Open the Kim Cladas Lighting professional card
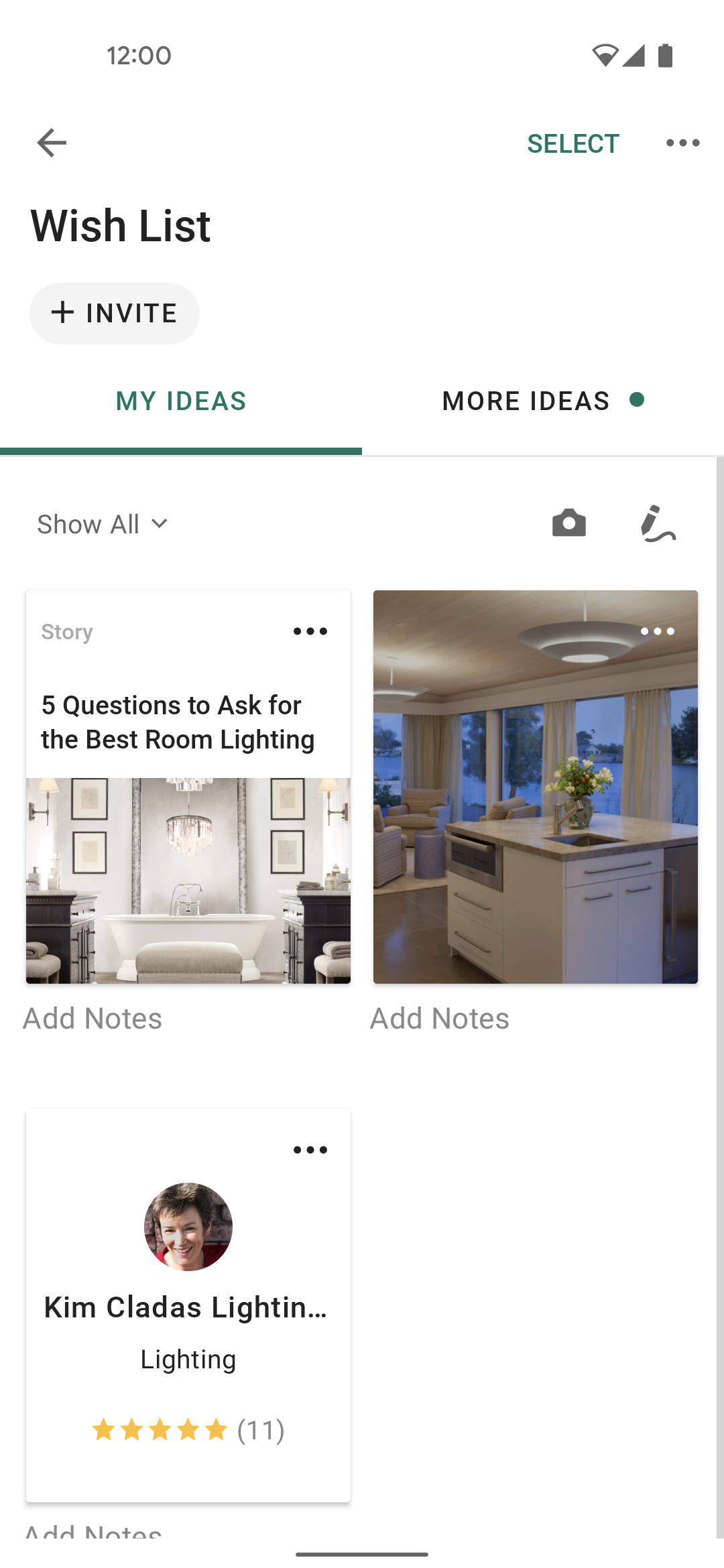The width and height of the screenshot is (724, 1568). point(188,1305)
